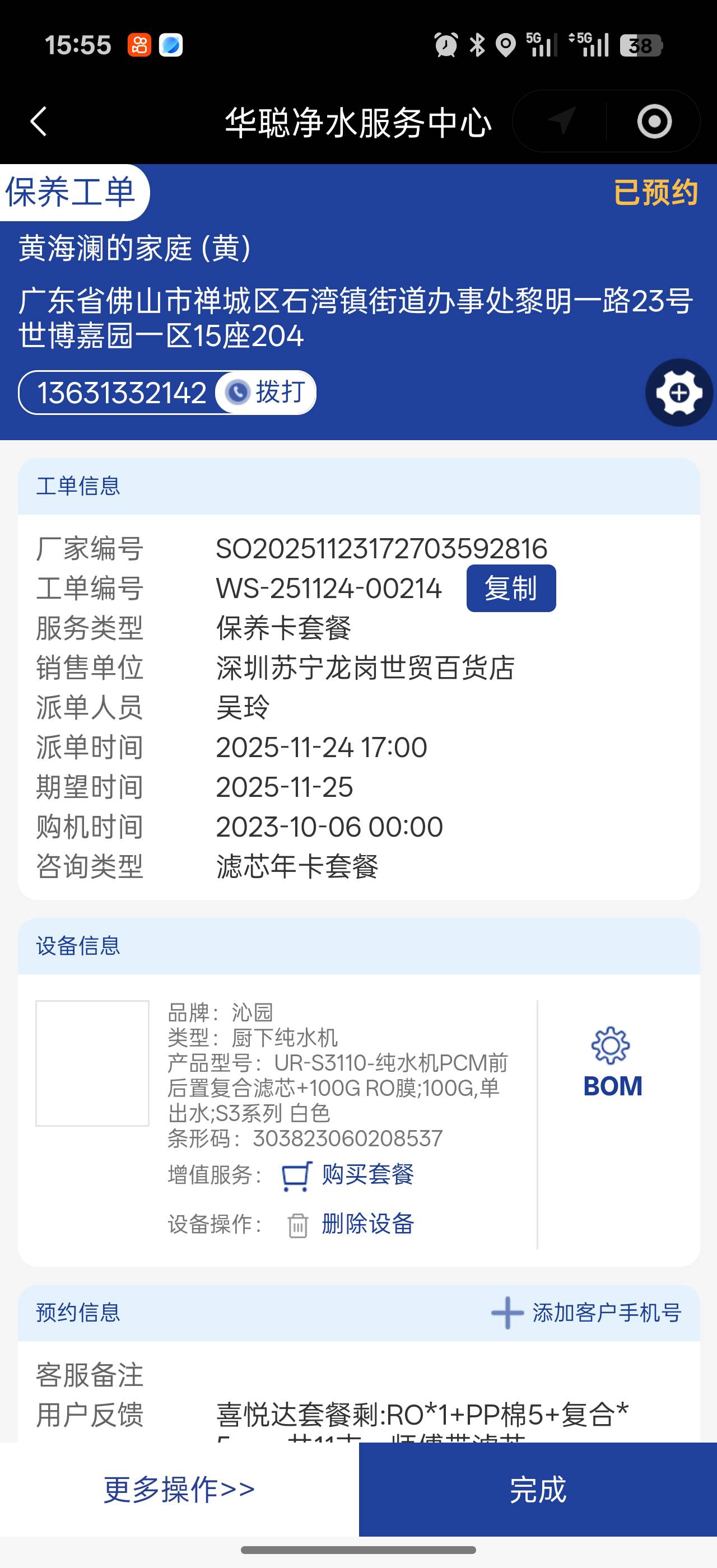Open the gear-plus floating button
This screenshot has width=717, height=1568.
678,393
